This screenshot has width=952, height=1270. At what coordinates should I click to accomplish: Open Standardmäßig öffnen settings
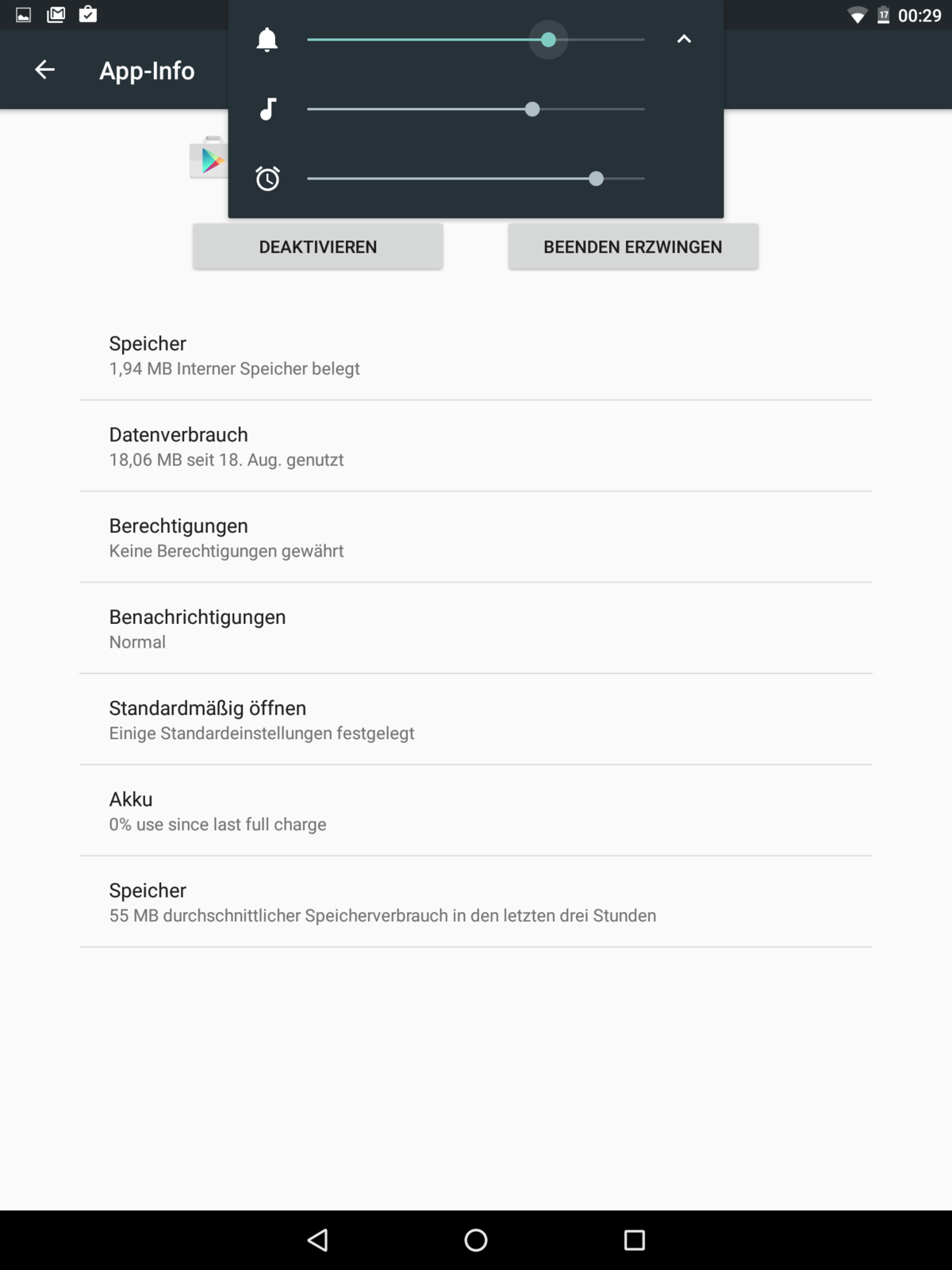point(476,720)
